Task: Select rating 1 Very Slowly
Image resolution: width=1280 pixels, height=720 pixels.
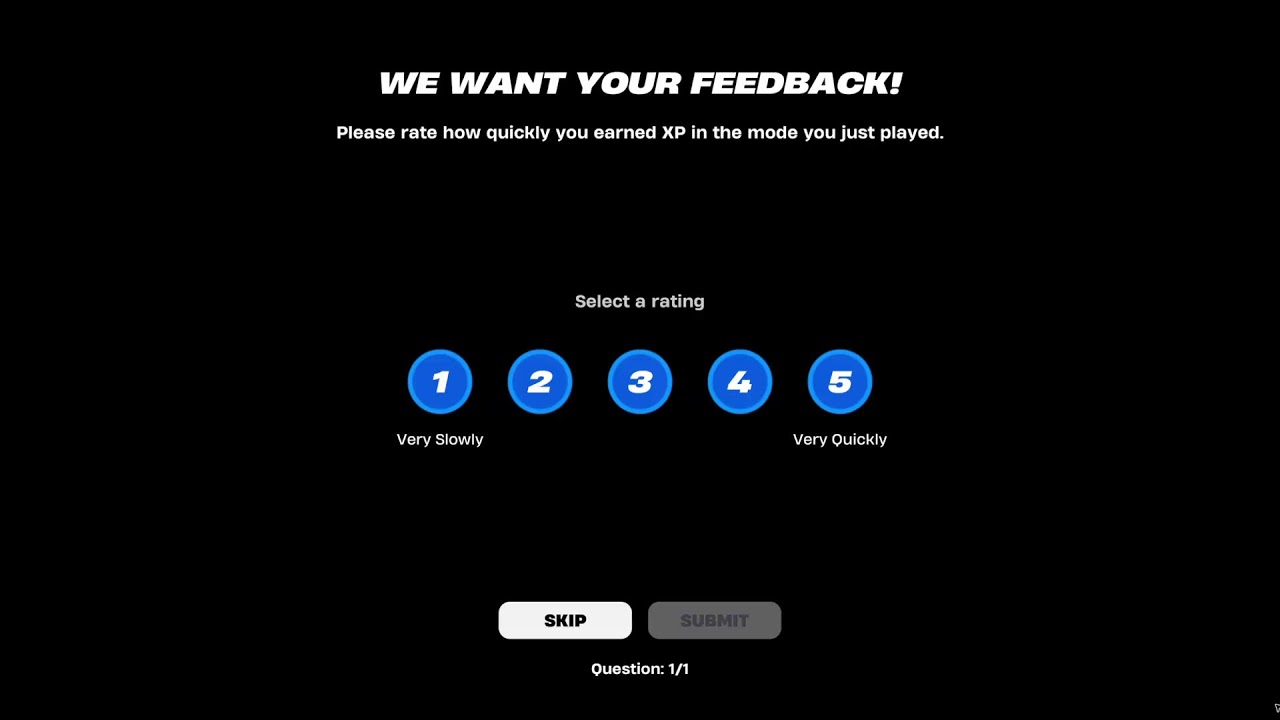Action: [x=440, y=381]
